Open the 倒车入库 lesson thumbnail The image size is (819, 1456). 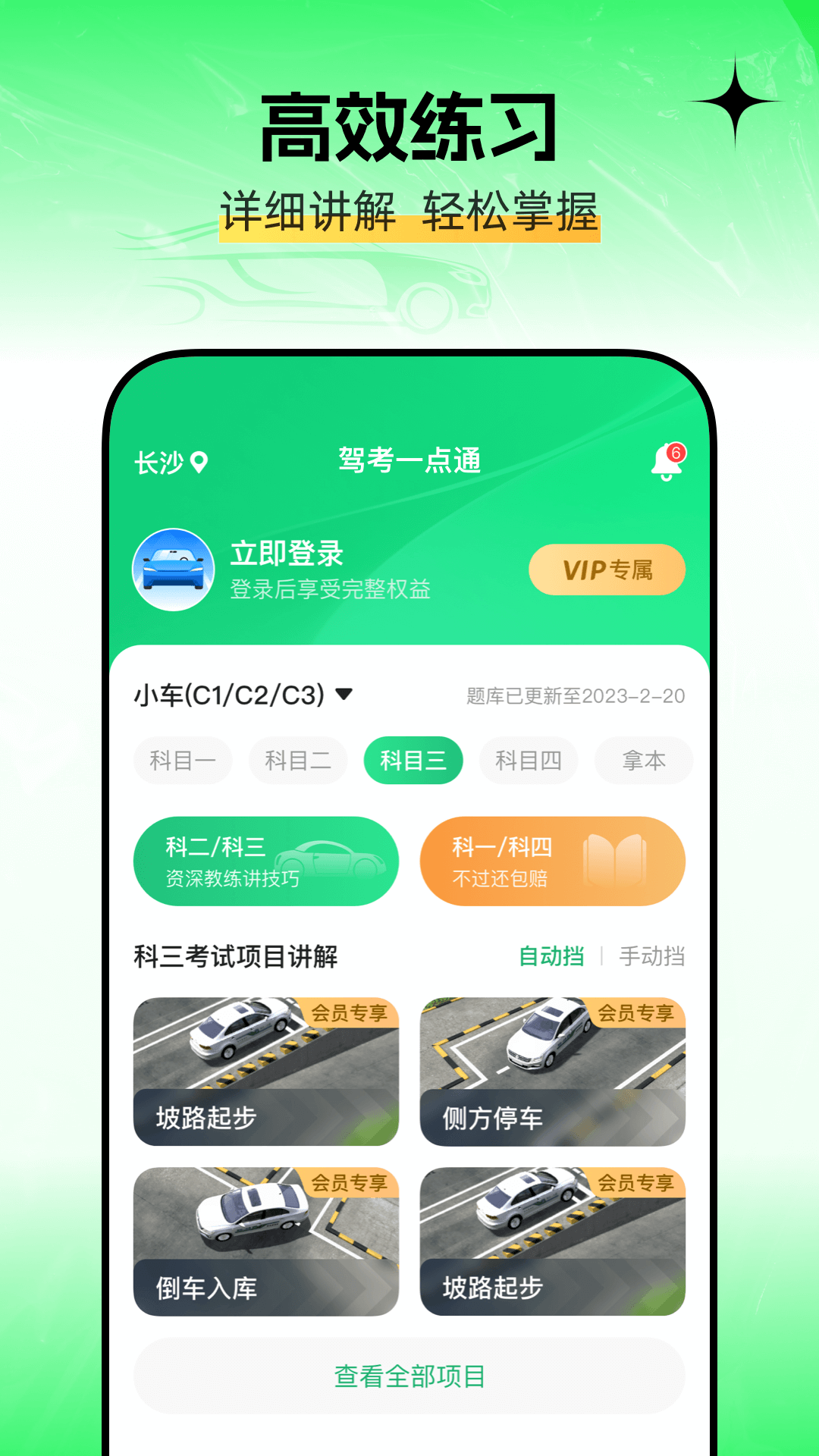coord(266,1241)
